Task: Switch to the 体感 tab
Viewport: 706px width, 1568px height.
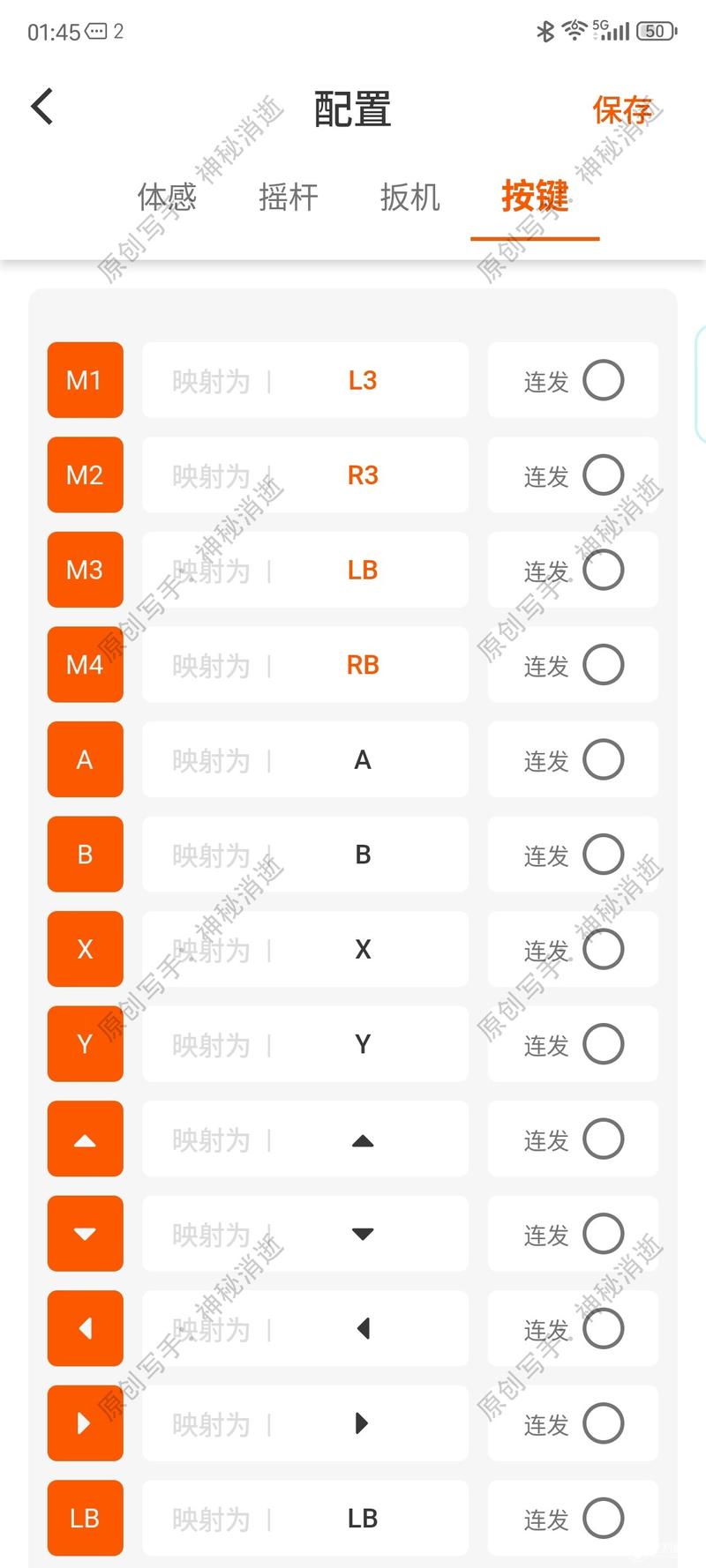Action: (167, 197)
